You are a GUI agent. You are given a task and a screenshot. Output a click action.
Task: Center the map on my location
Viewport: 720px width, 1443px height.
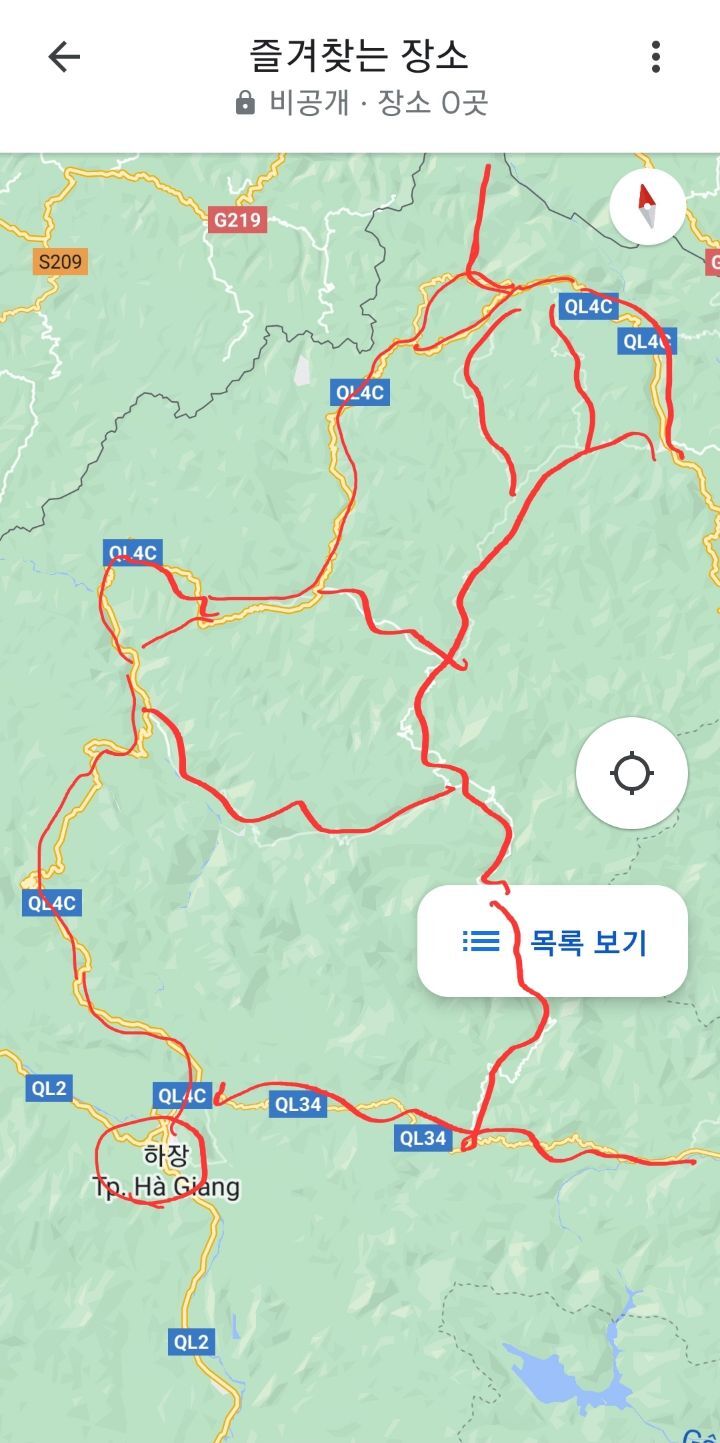[631, 773]
